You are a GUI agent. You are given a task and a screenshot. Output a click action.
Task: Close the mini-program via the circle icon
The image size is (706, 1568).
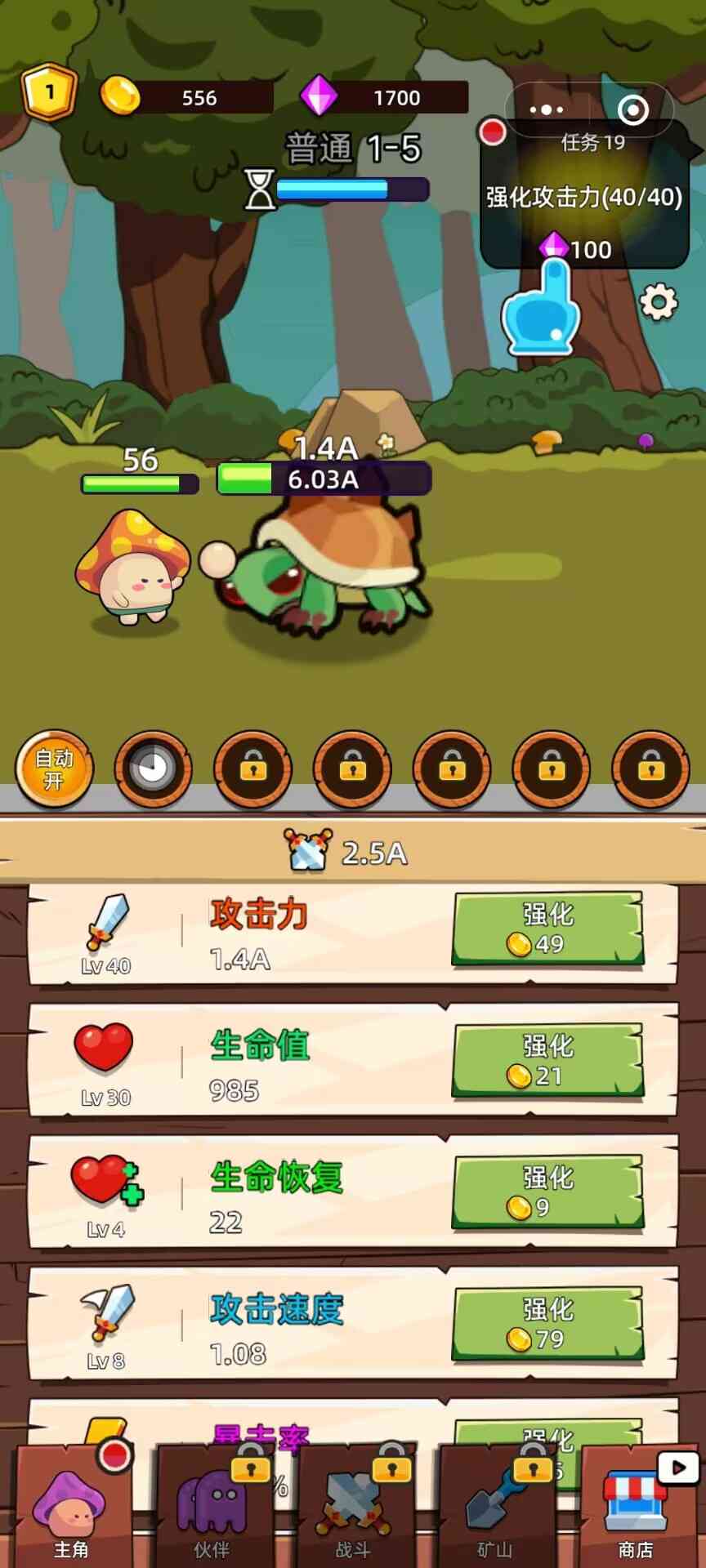point(633,109)
